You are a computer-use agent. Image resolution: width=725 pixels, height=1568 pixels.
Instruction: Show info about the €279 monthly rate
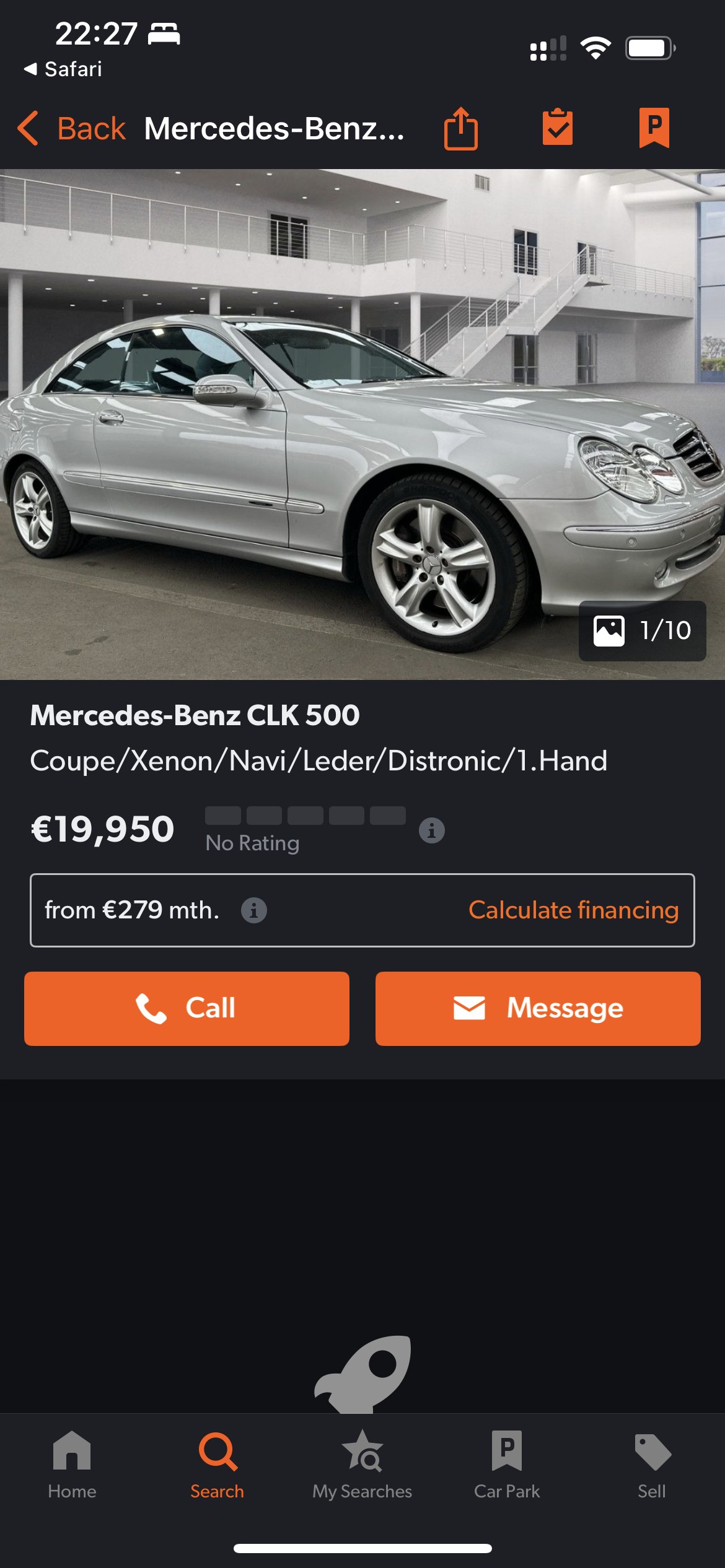pos(254,910)
